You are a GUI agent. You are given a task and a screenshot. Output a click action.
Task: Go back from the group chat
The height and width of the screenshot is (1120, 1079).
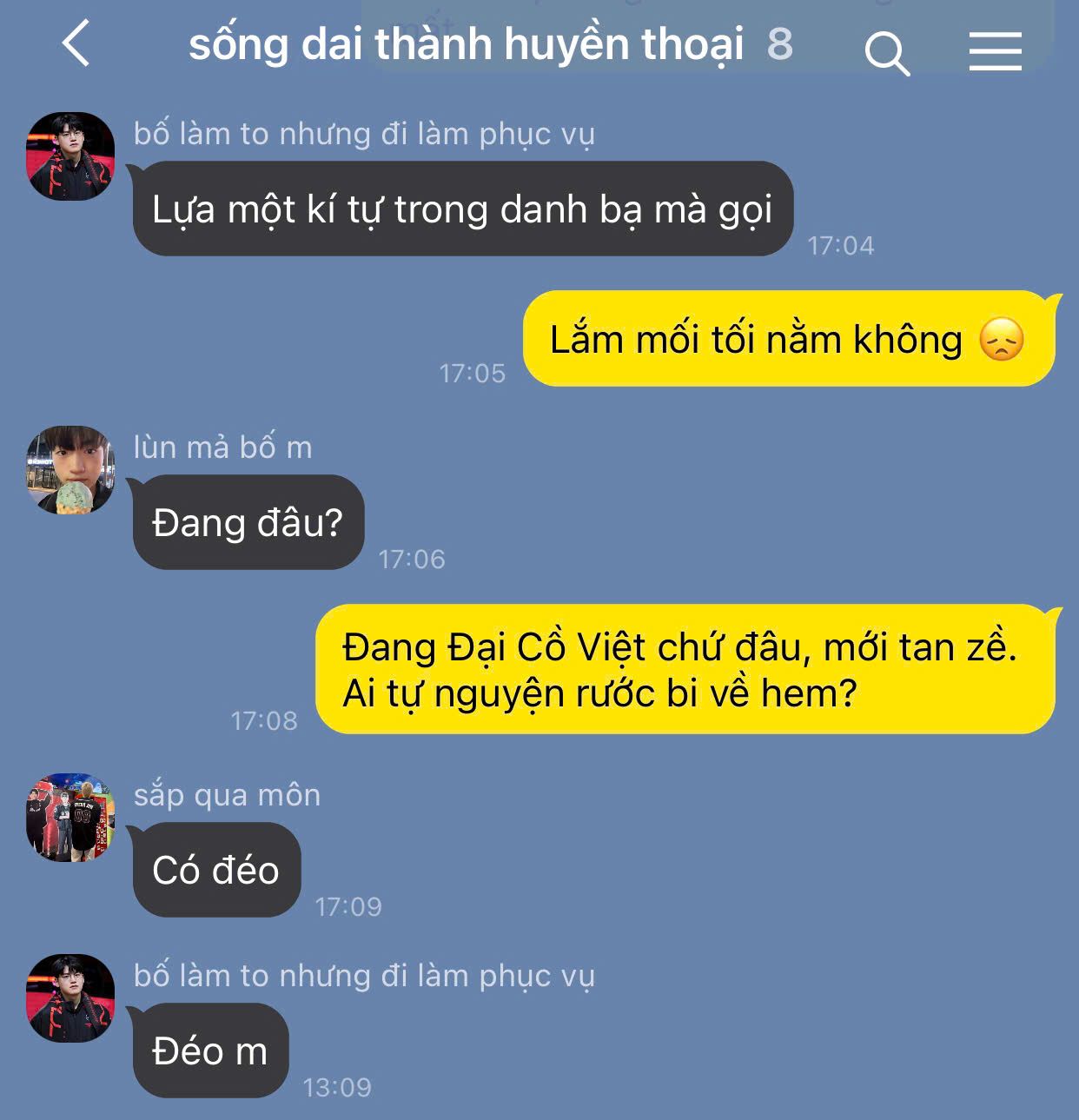click(x=76, y=44)
